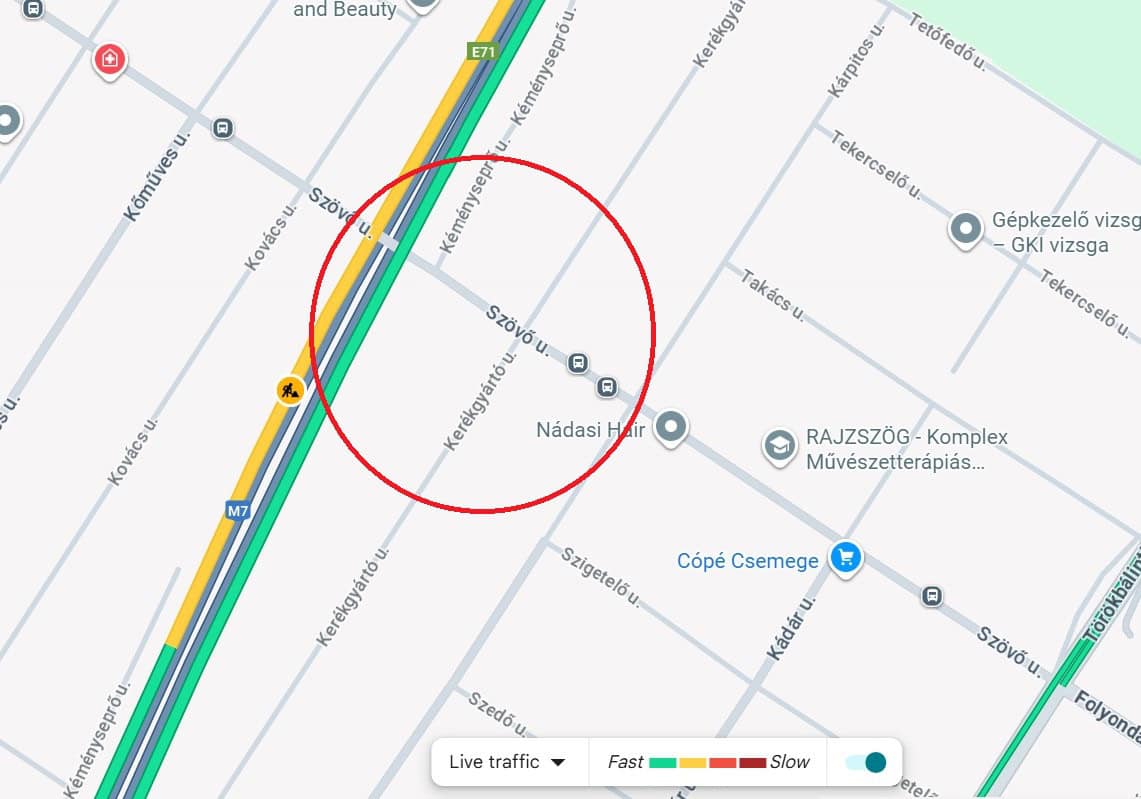Open the Gépkezelő vizsga place pin
Image resolution: width=1141 pixels, height=799 pixels.
click(965, 229)
